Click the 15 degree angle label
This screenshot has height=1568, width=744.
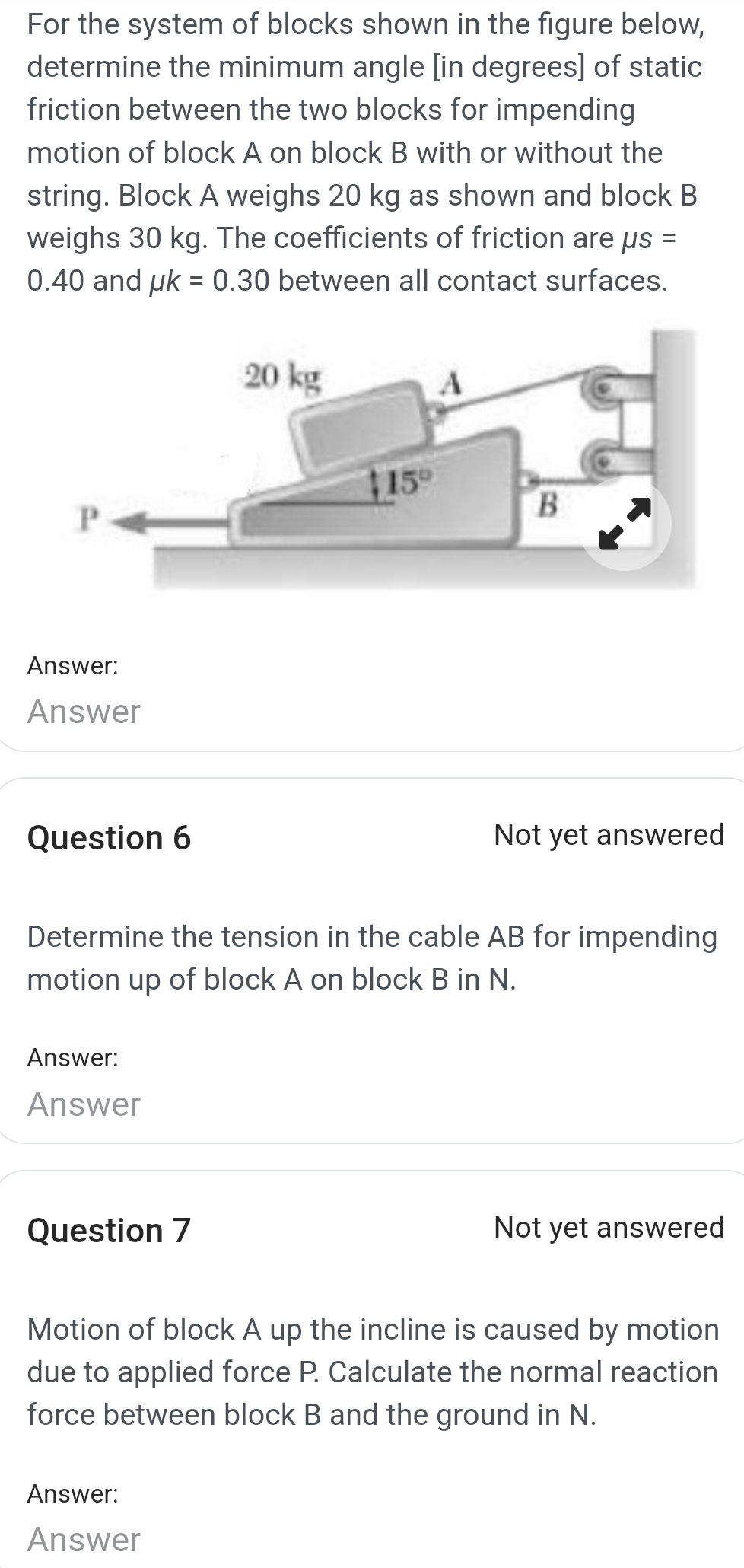[403, 481]
